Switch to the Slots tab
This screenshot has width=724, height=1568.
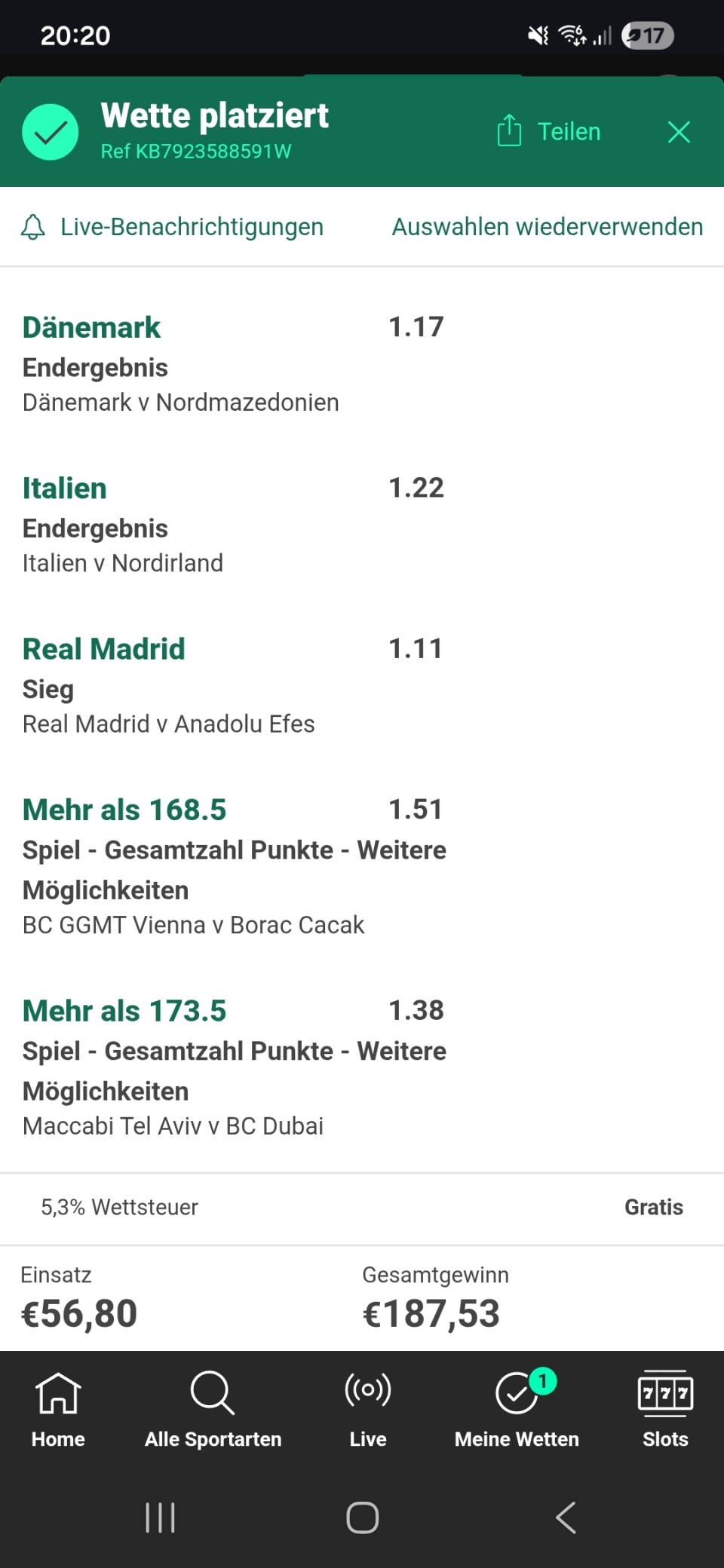click(665, 1408)
